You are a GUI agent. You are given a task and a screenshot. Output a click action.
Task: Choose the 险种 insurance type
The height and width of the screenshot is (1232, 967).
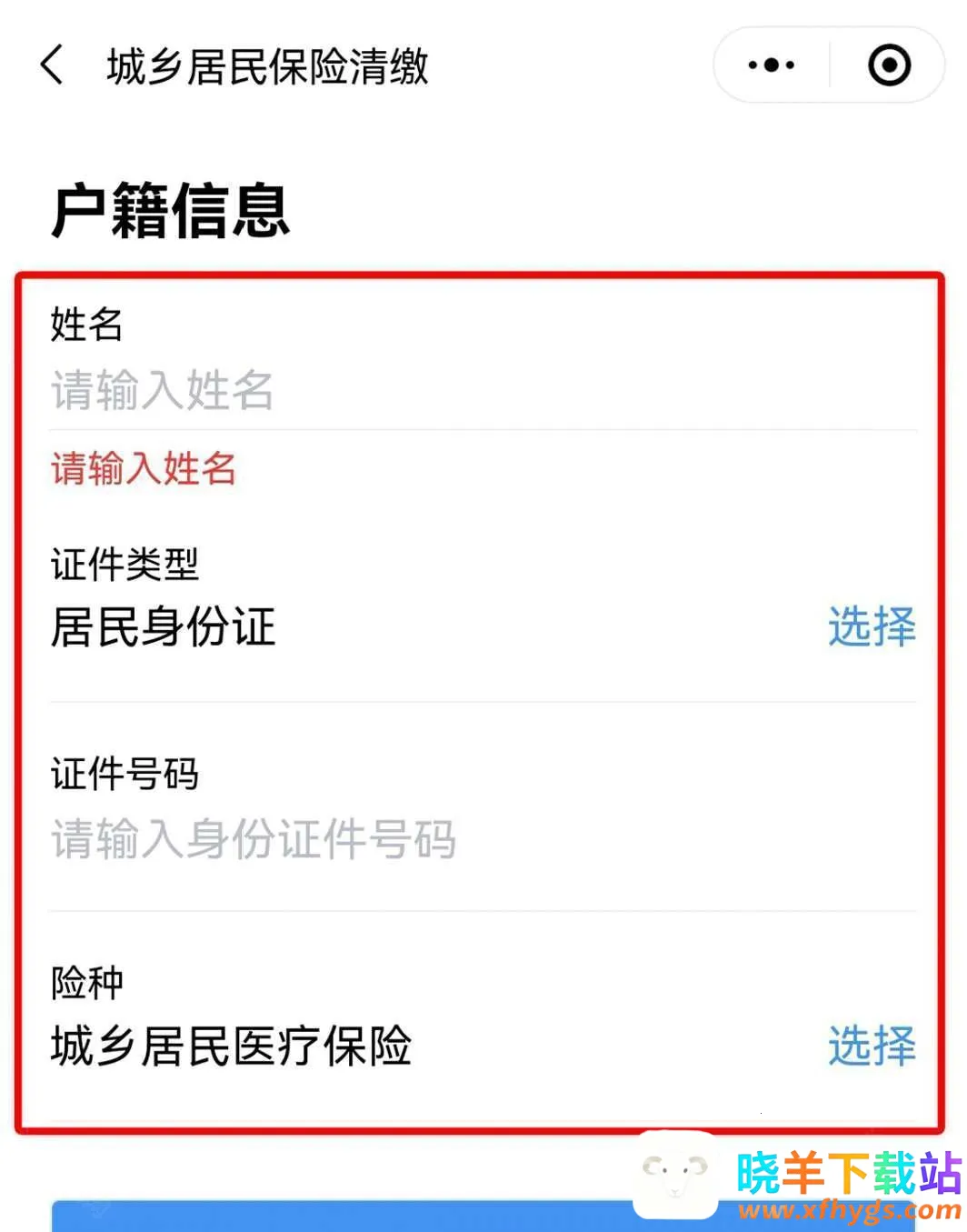coord(871,1046)
